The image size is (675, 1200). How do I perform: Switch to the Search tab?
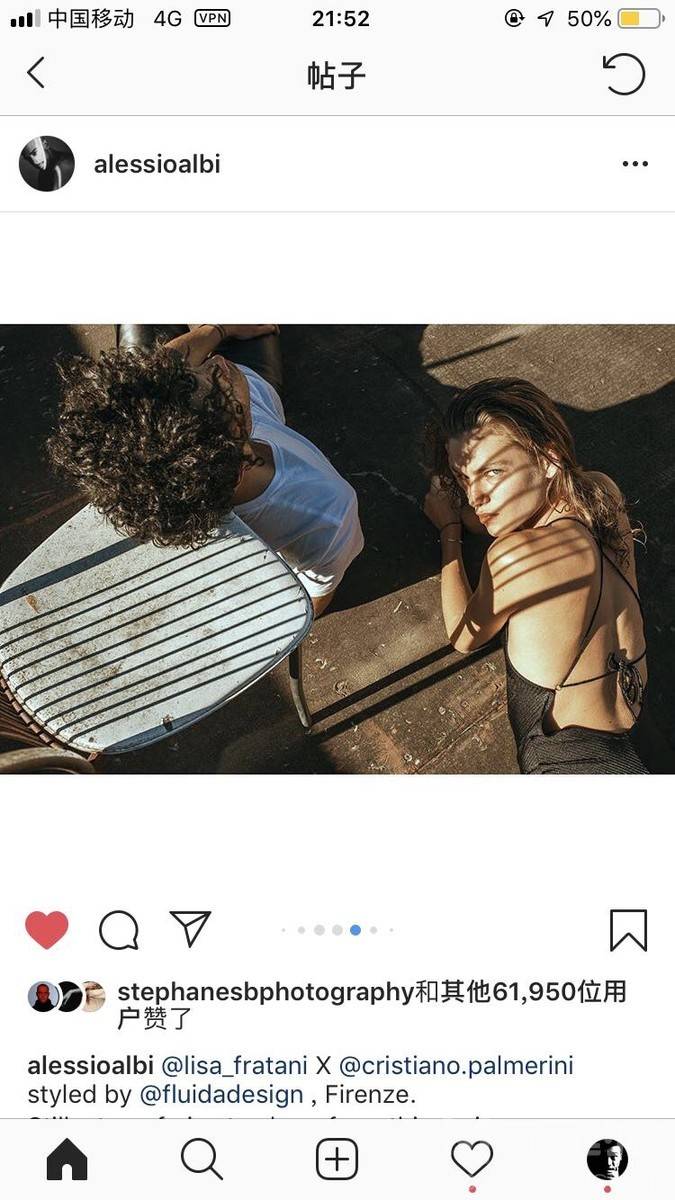click(202, 1159)
